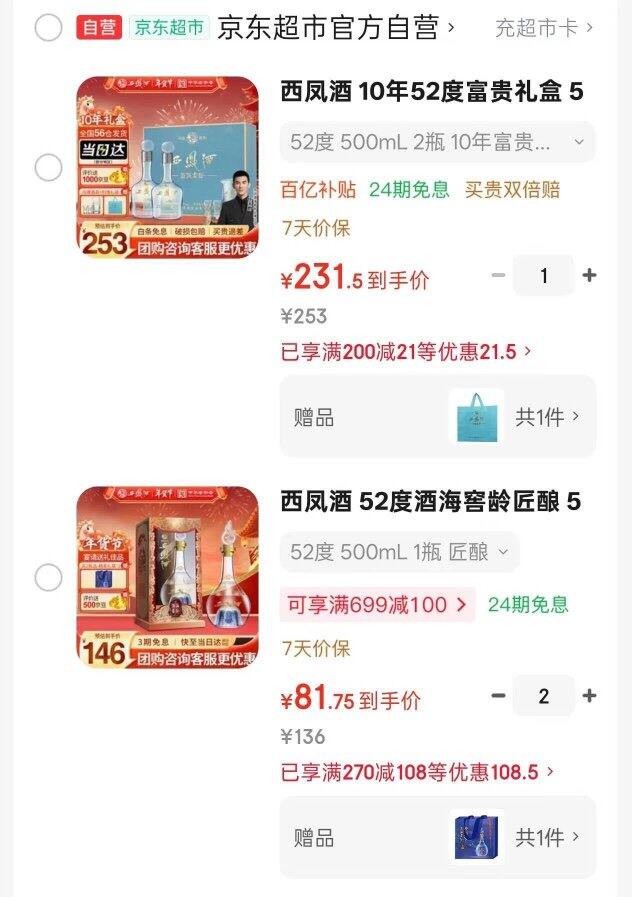Open the 可享满699减100 promotion
Image resolution: width=632 pixels, height=897 pixels.
(377, 604)
